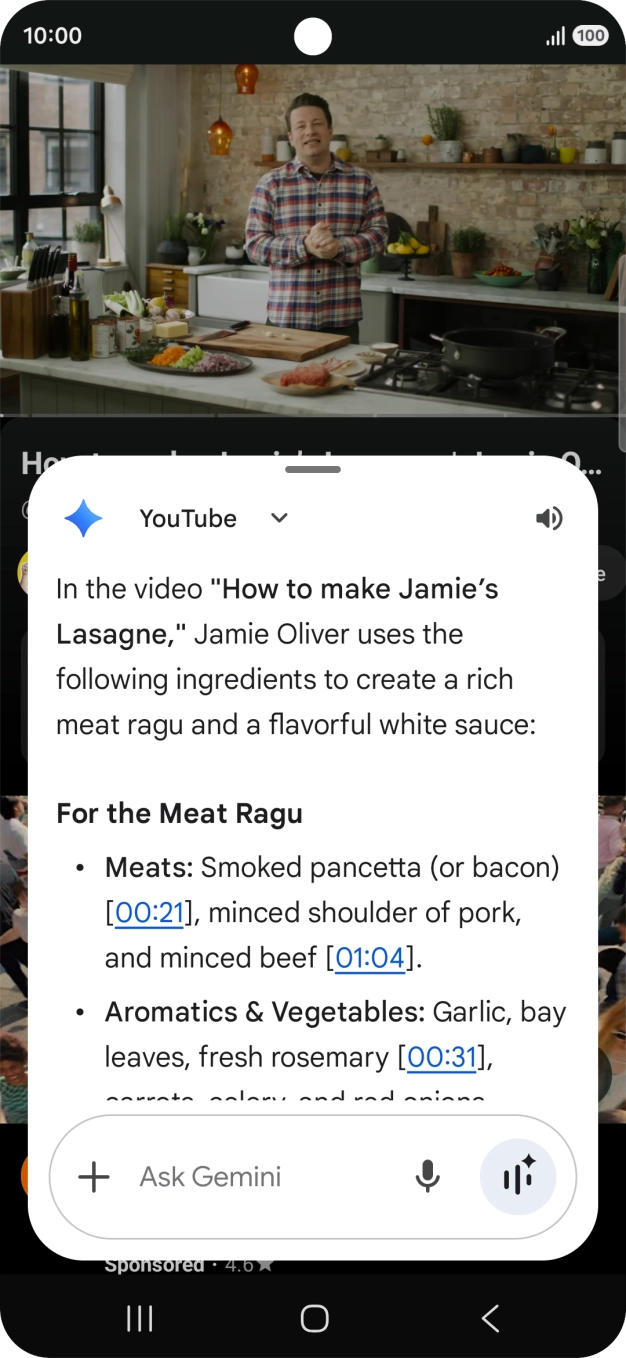Tap the plus icon to add attachment
The height and width of the screenshot is (1358, 626).
point(93,1177)
